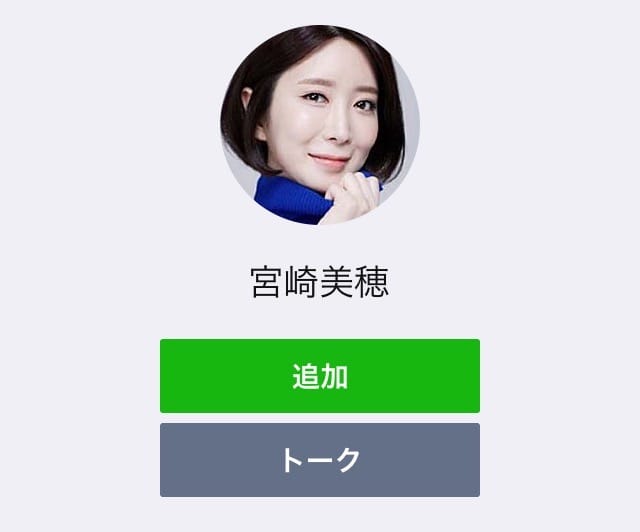The image size is (640, 532).
Task: Open chat via the トーク button
Action: [x=320, y=460]
